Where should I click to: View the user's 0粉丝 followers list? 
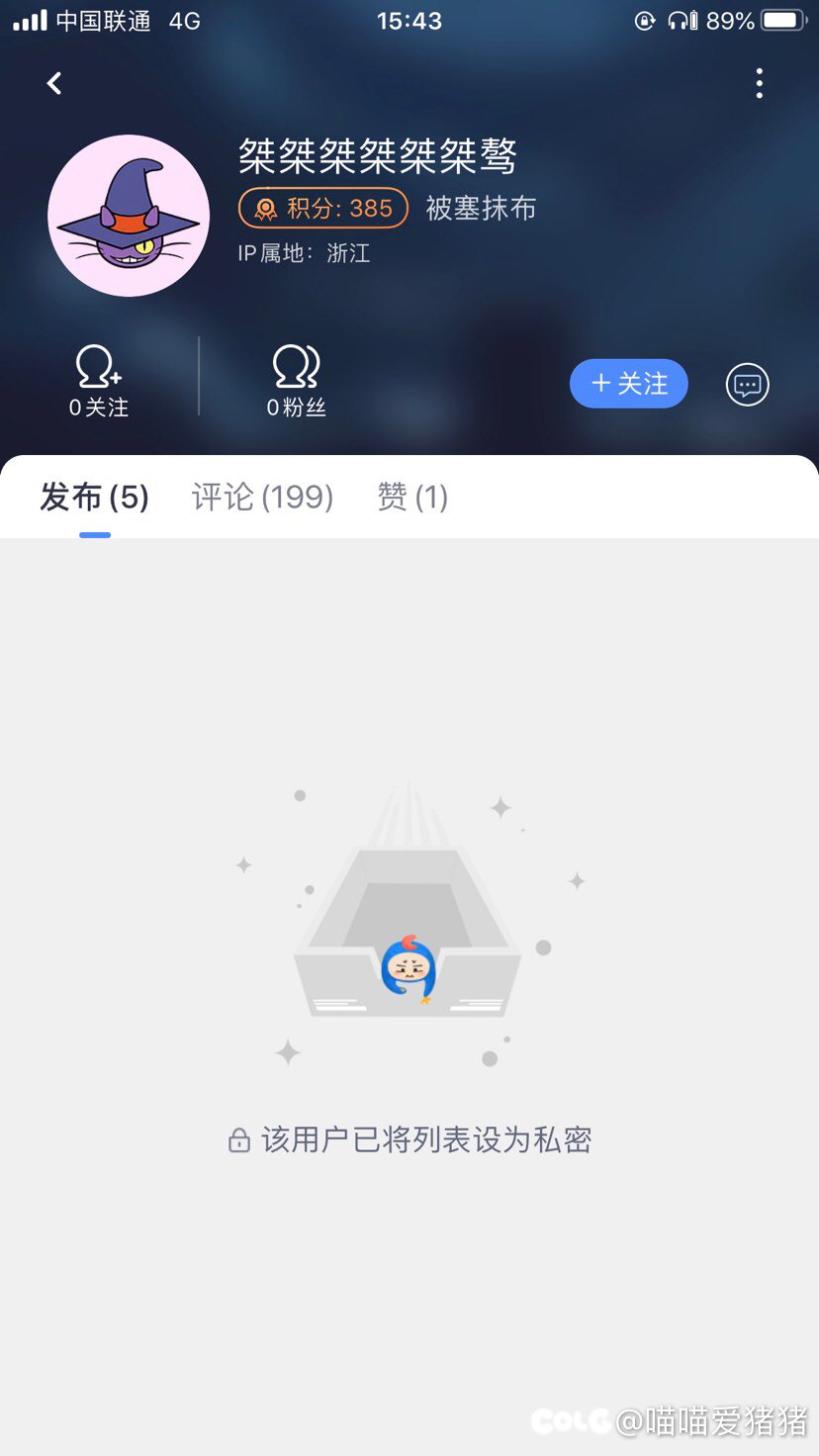click(297, 381)
